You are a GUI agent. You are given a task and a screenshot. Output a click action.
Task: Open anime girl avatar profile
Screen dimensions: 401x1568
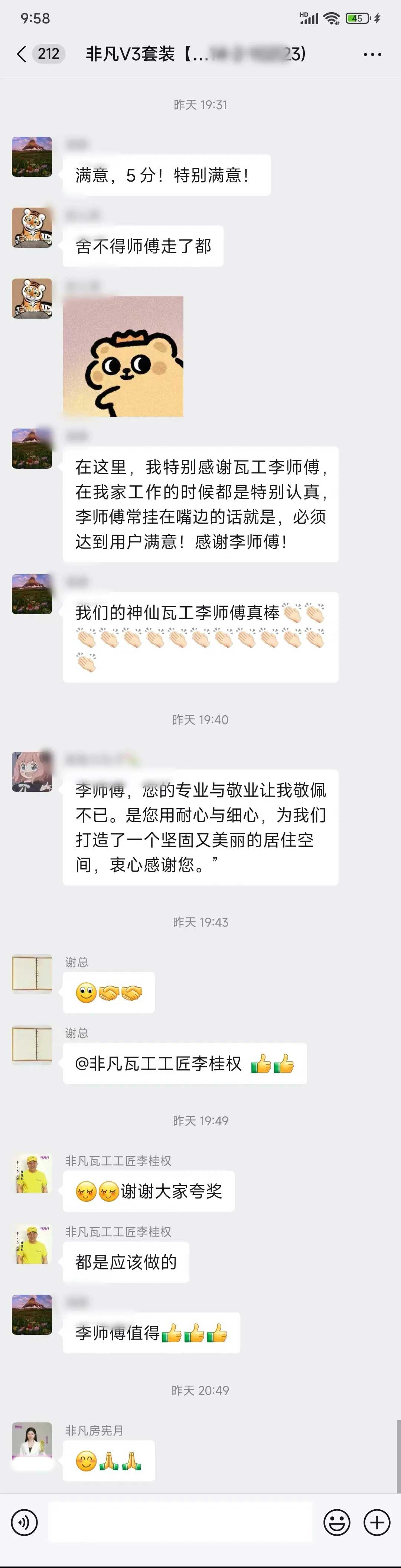pos(32,771)
